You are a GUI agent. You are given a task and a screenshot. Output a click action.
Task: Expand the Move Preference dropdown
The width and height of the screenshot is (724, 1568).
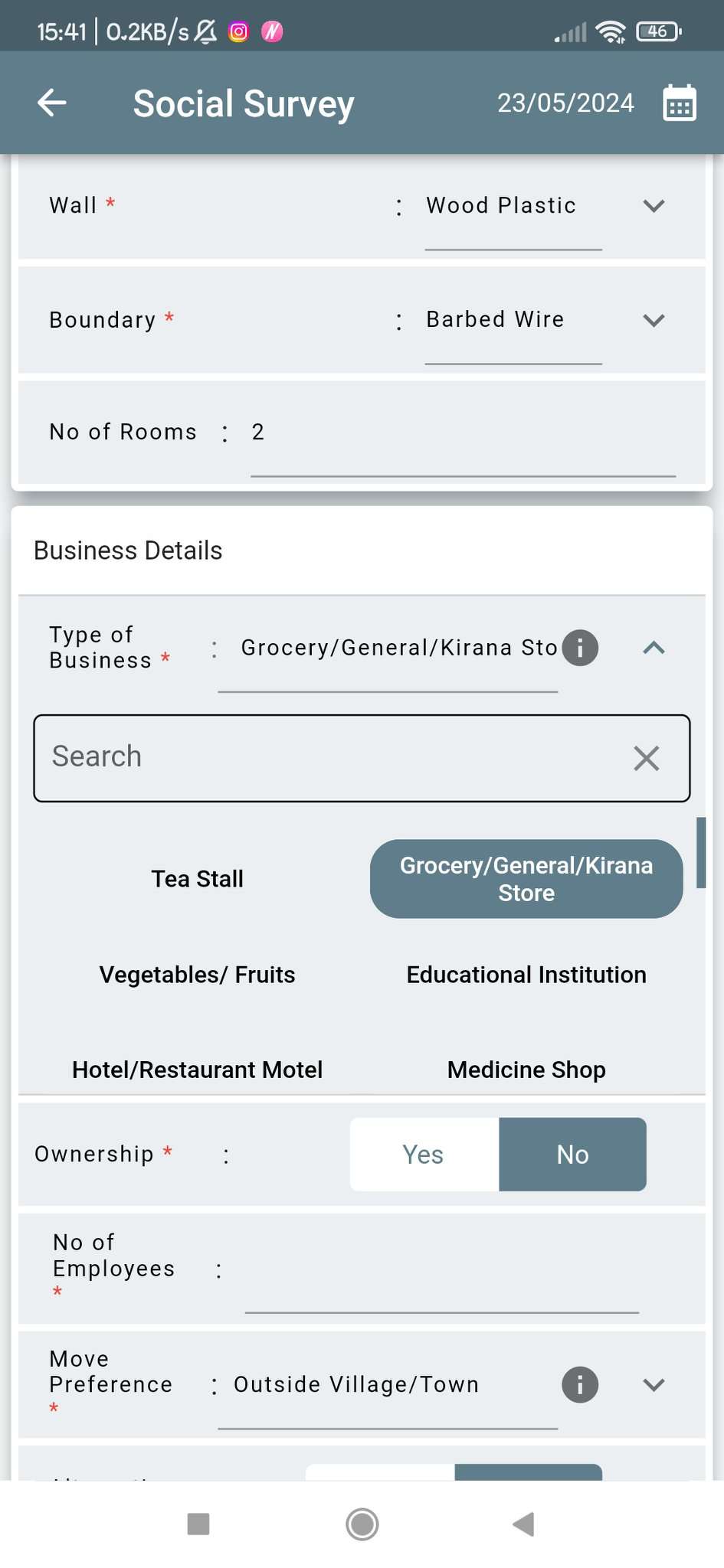coord(653,1384)
